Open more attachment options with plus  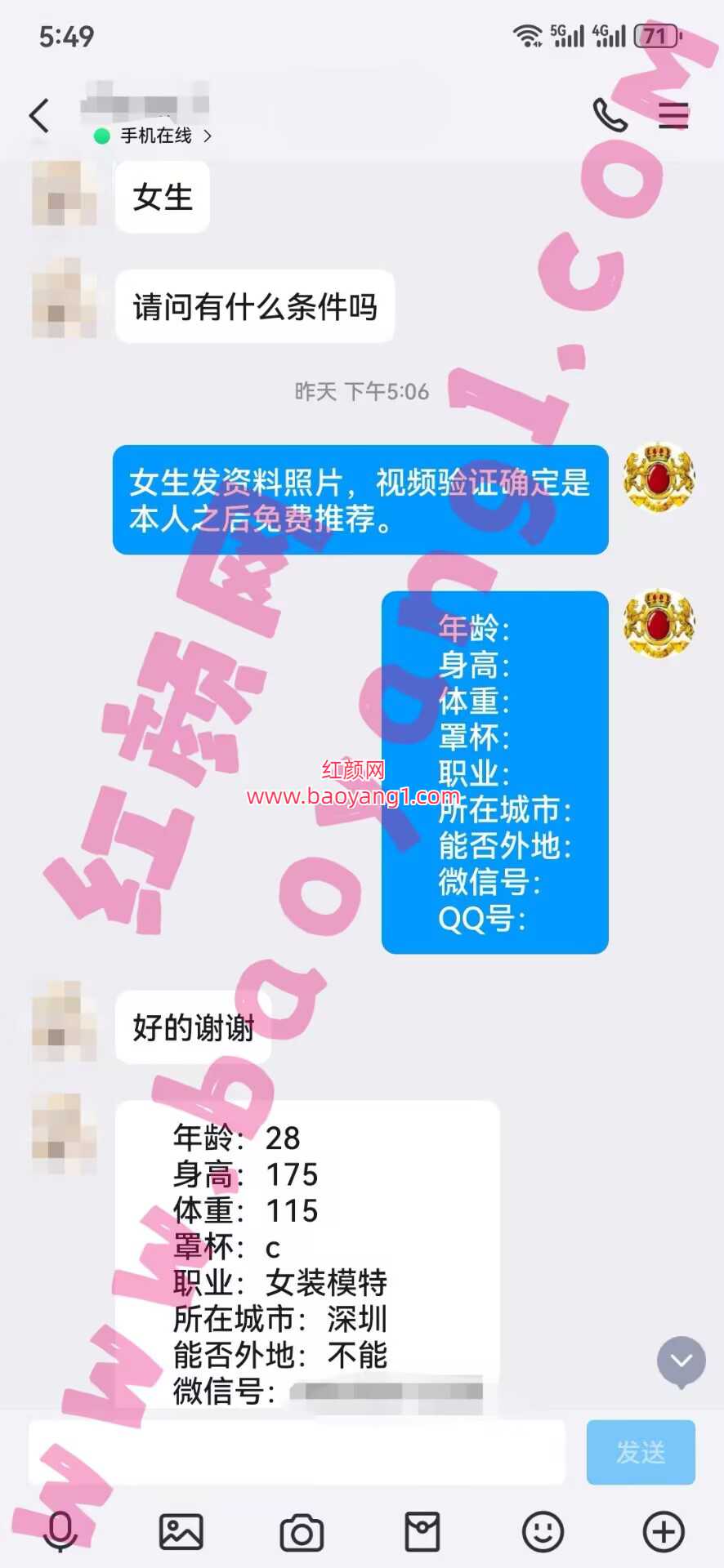pos(663,1531)
